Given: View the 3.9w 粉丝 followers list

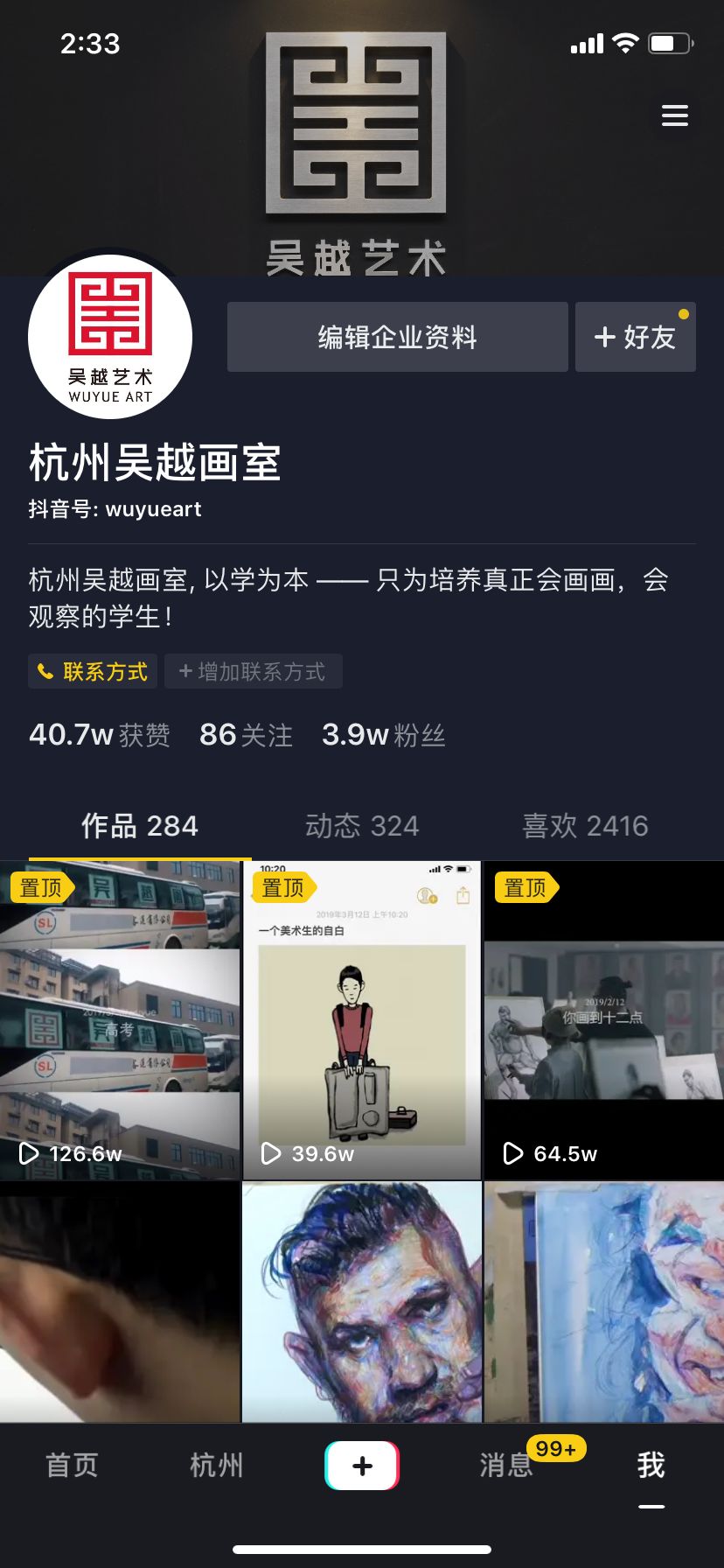Looking at the screenshot, I should (x=383, y=735).
